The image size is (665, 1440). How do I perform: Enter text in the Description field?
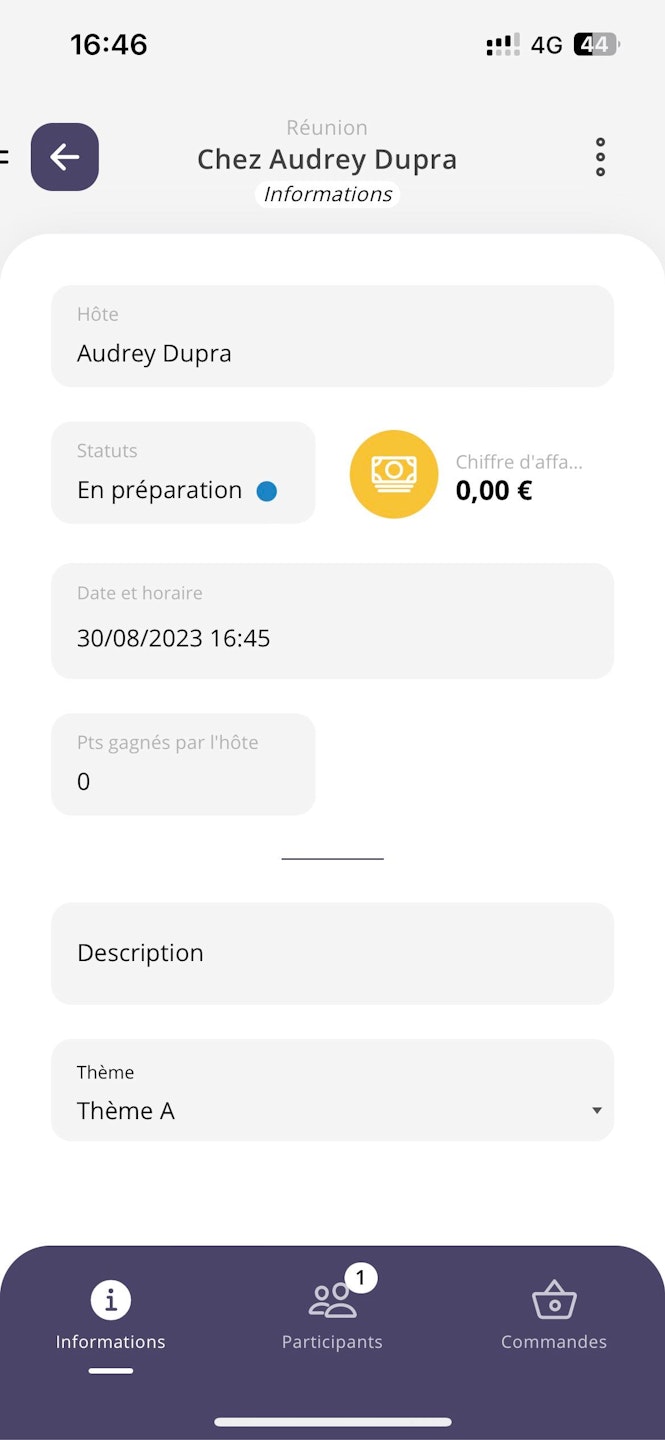coord(332,954)
